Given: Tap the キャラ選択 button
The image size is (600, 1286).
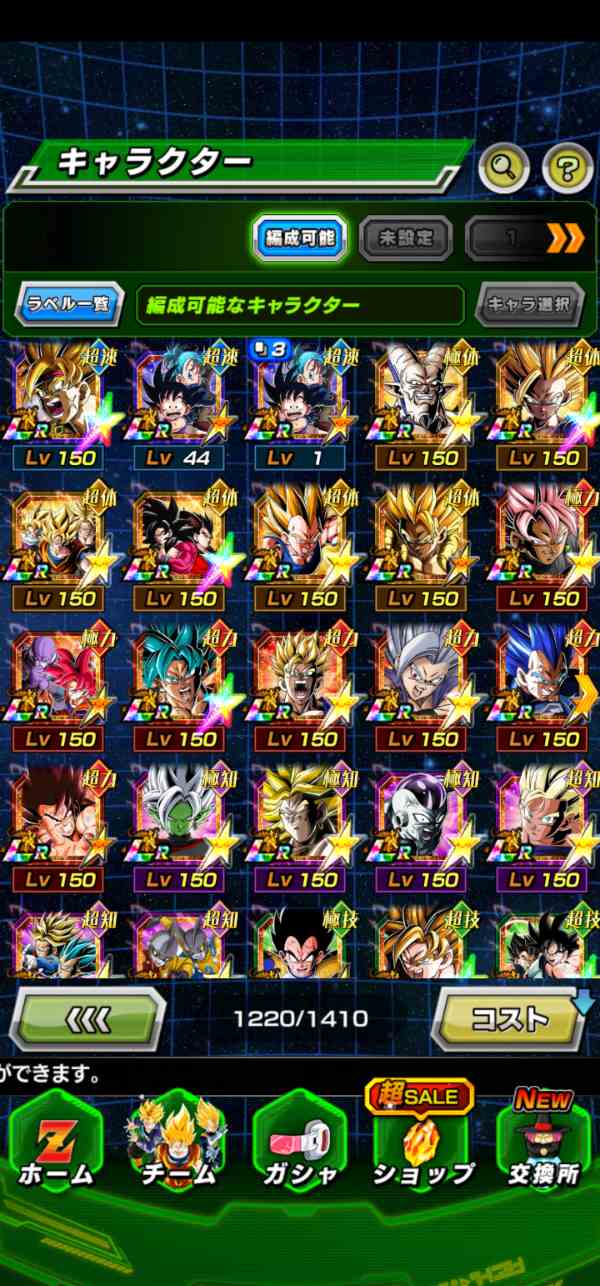Looking at the screenshot, I should click(x=530, y=304).
